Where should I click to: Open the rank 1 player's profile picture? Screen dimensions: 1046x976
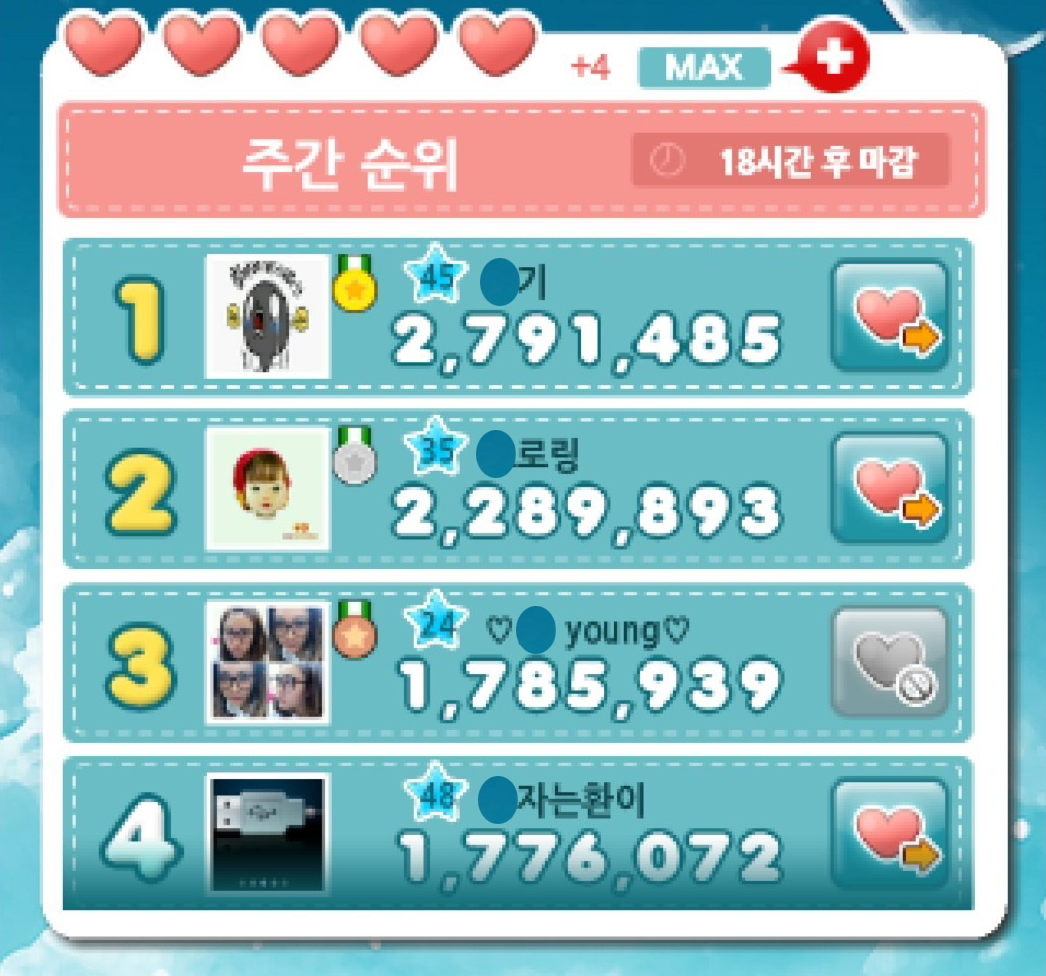(268, 316)
